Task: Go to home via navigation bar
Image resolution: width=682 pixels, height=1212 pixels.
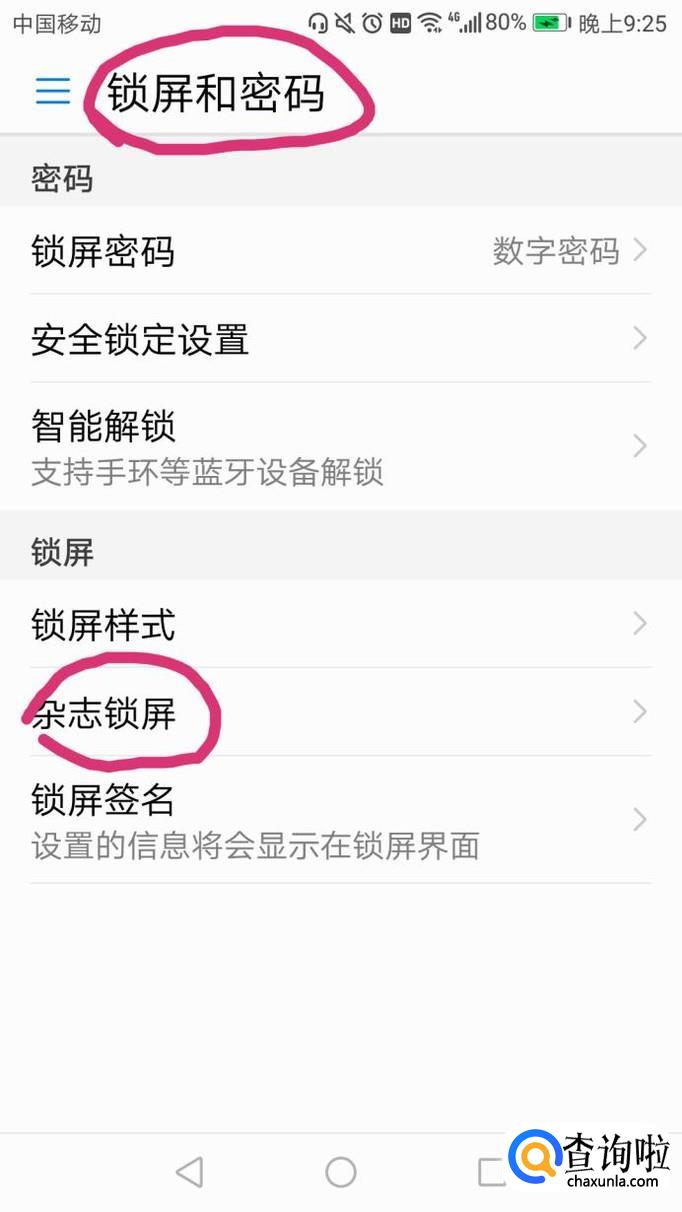Action: (341, 1172)
